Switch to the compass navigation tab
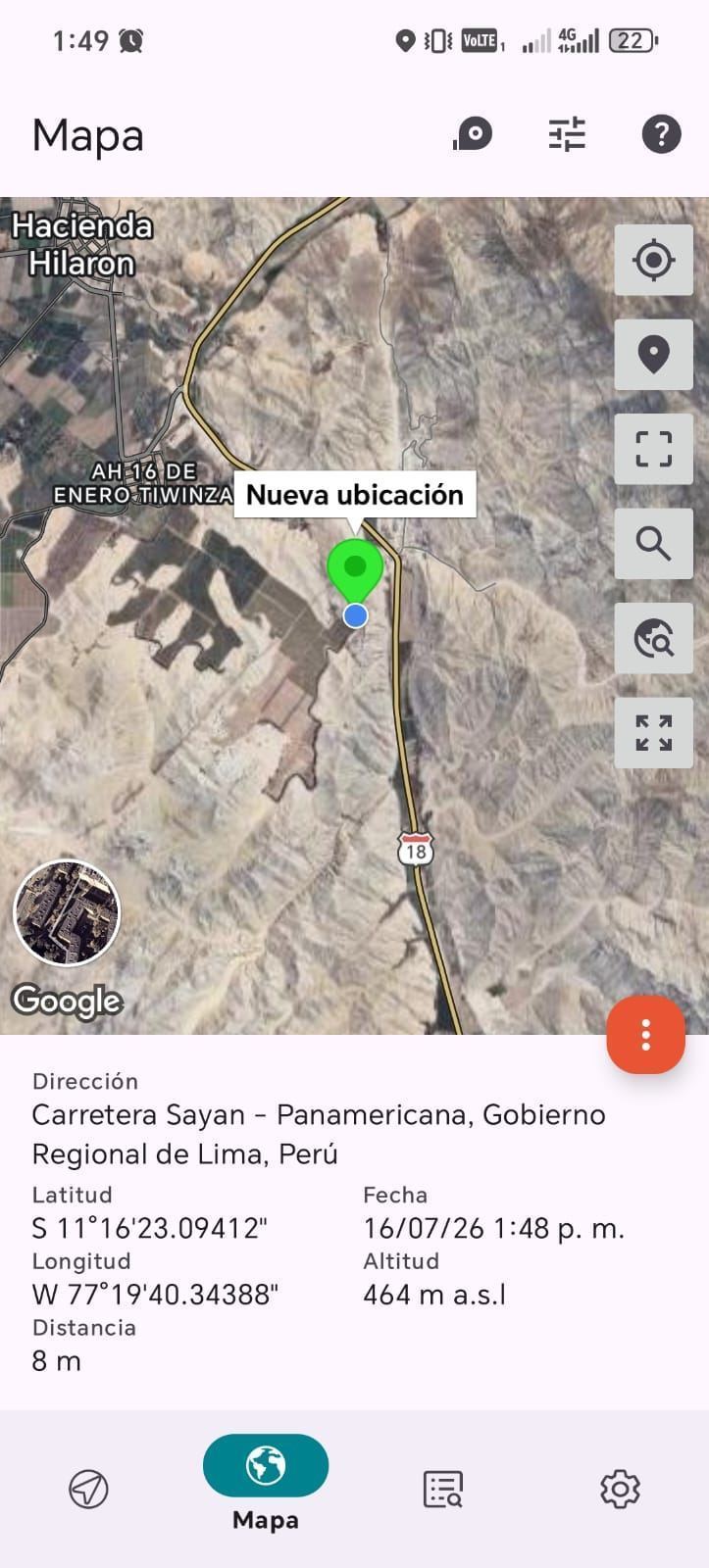709x1568 pixels. pos(88,1489)
